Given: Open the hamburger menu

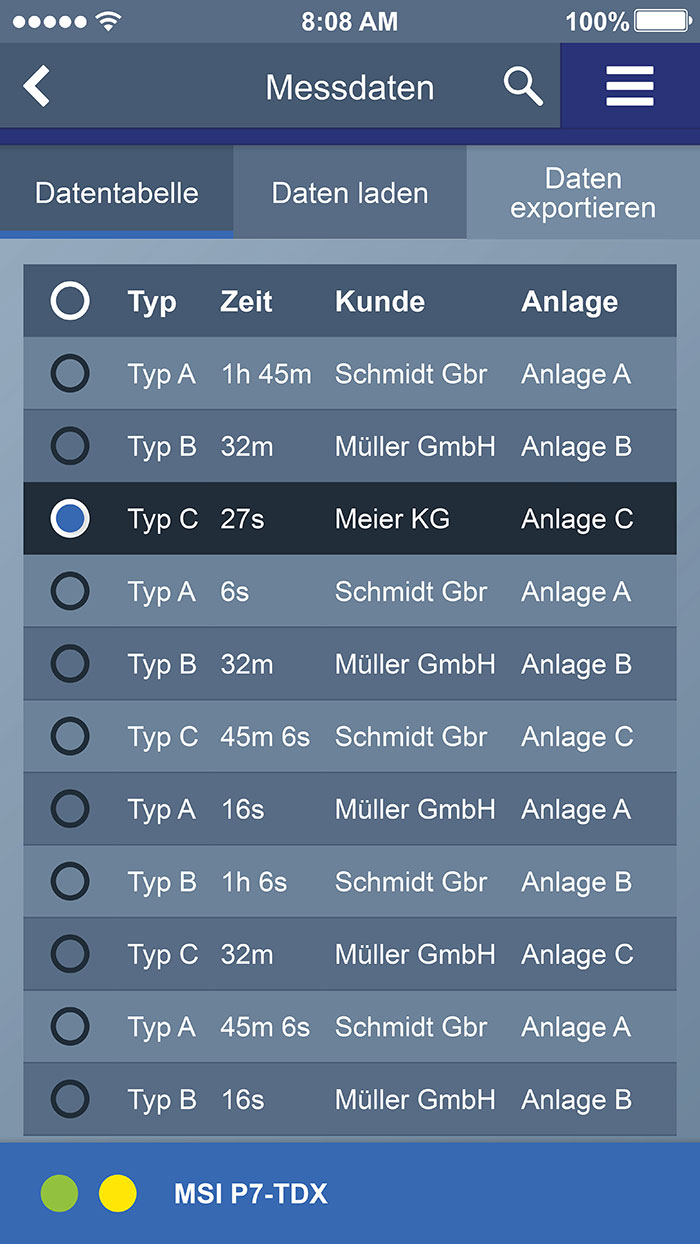Looking at the screenshot, I should point(630,87).
